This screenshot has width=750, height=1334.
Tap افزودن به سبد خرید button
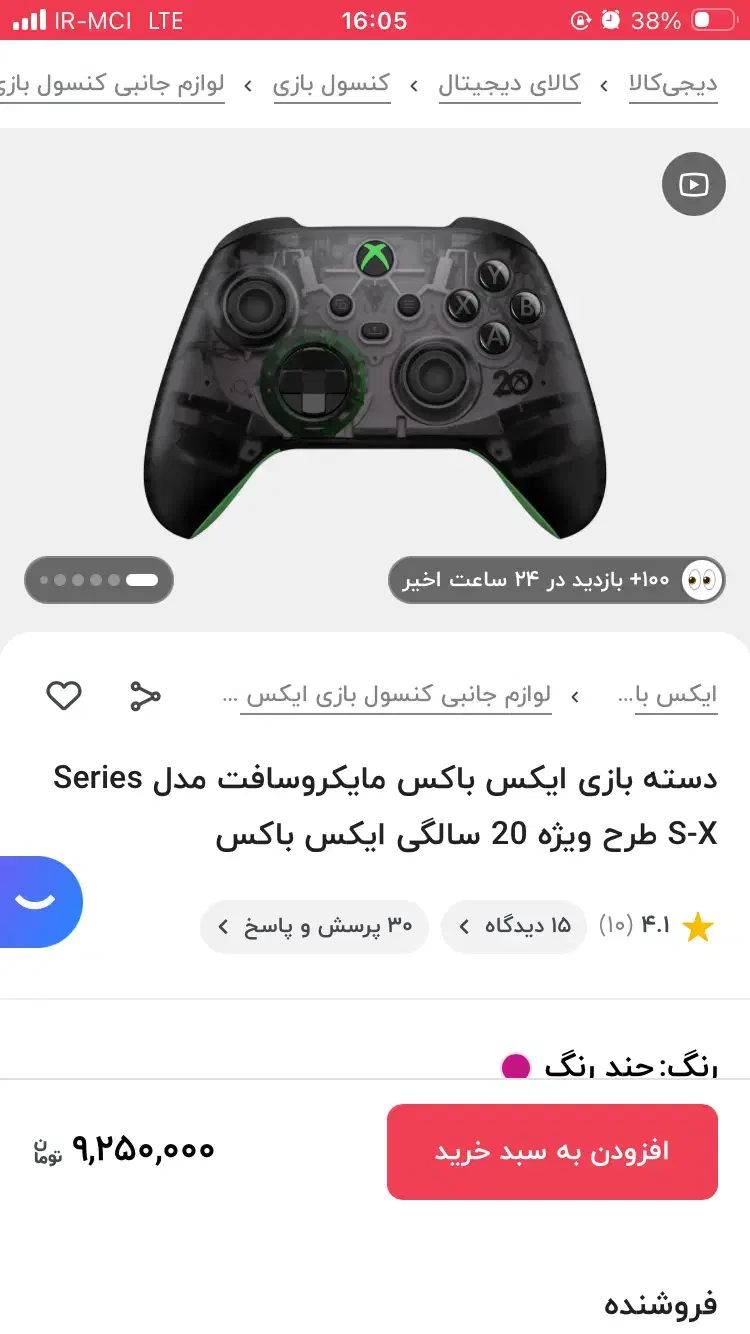[x=552, y=1151]
